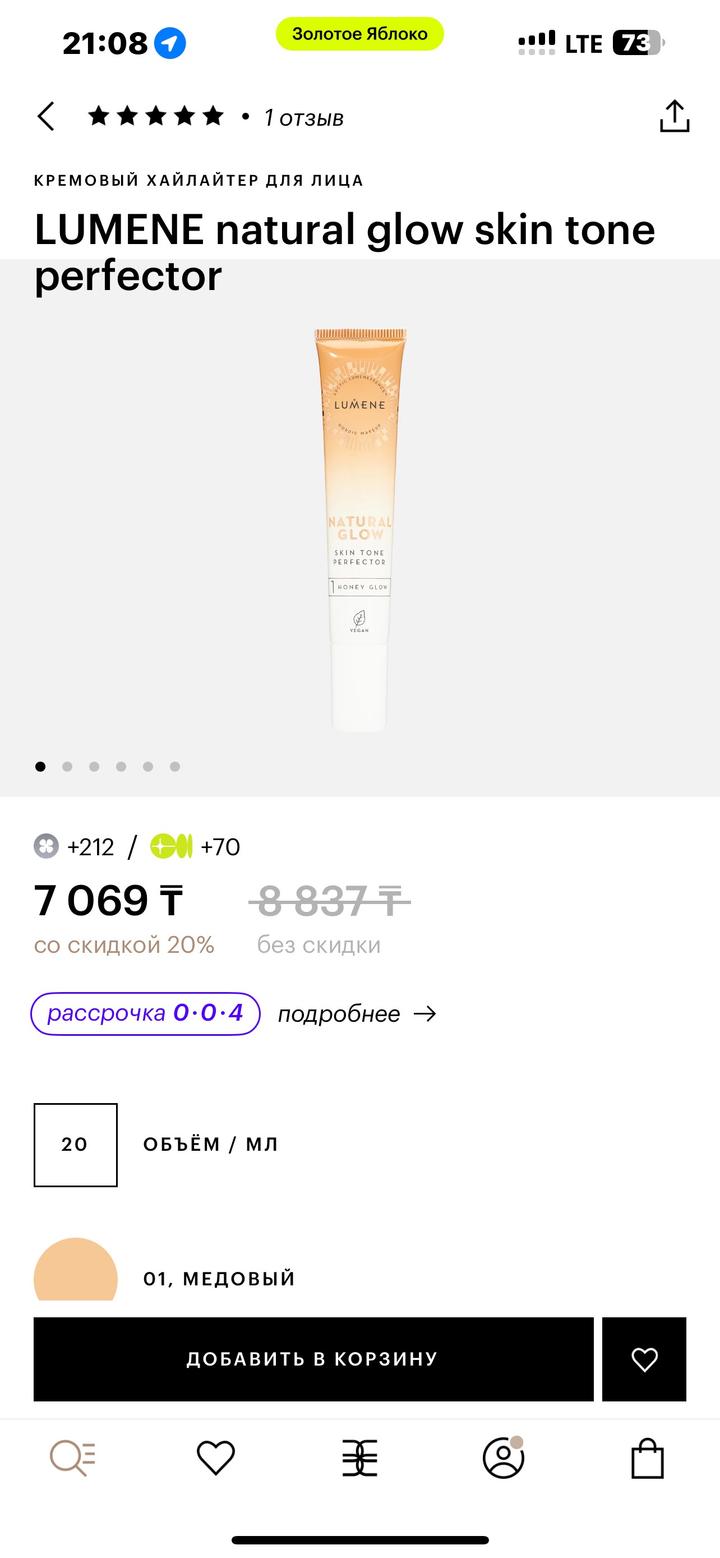Open the Золотое Яблоко home tab

pyautogui.click(x=360, y=1458)
